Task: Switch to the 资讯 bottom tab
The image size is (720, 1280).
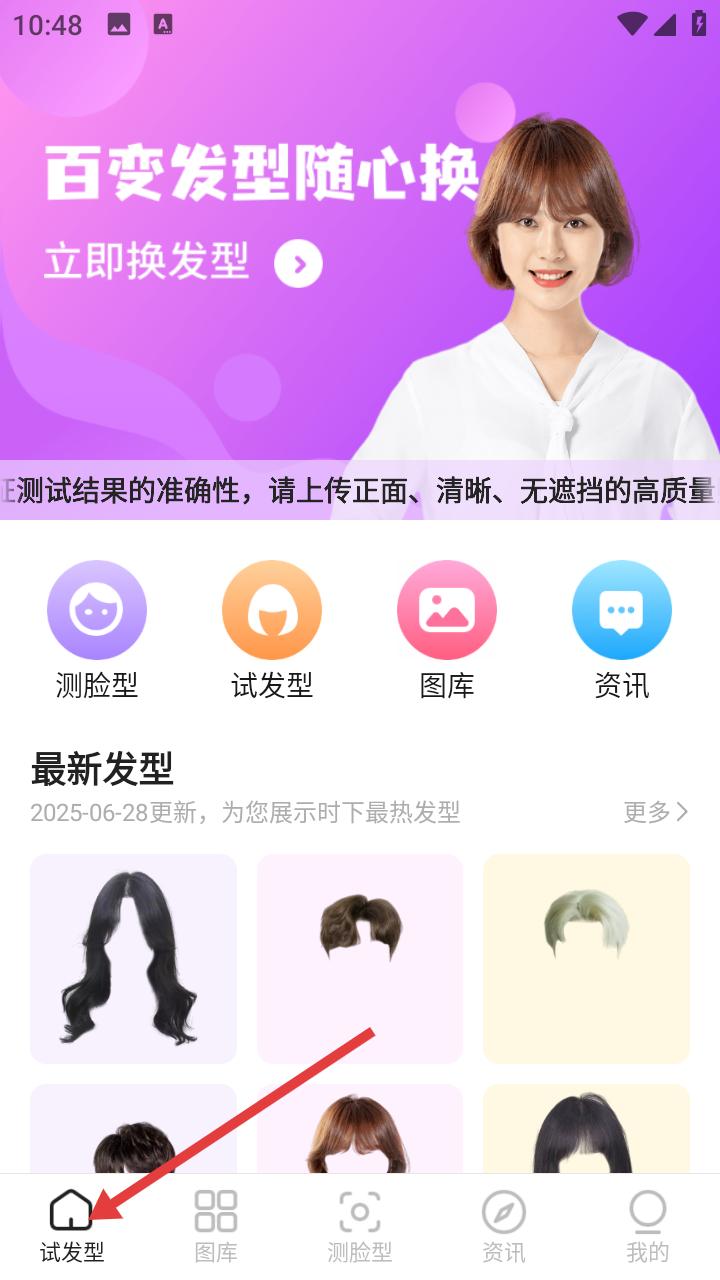Action: [x=504, y=1226]
